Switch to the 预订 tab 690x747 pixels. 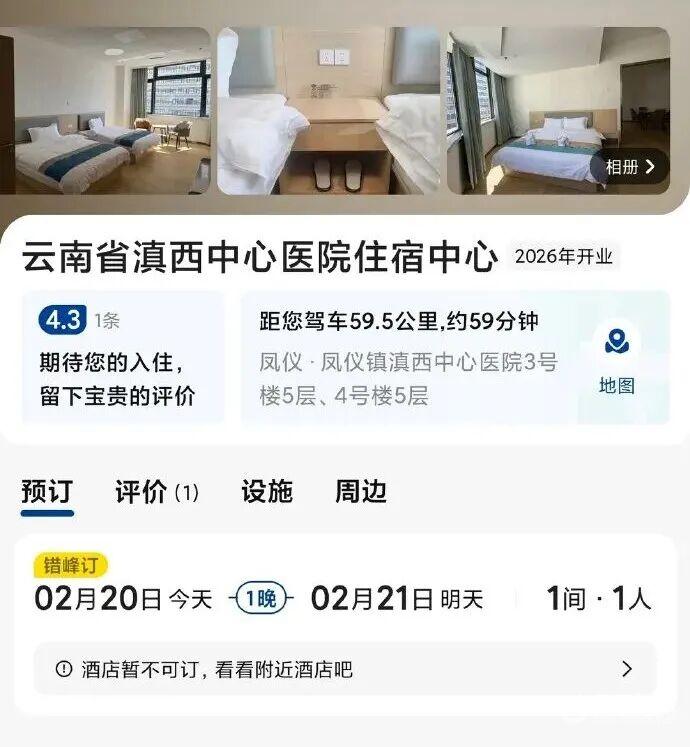click(47, 492)
